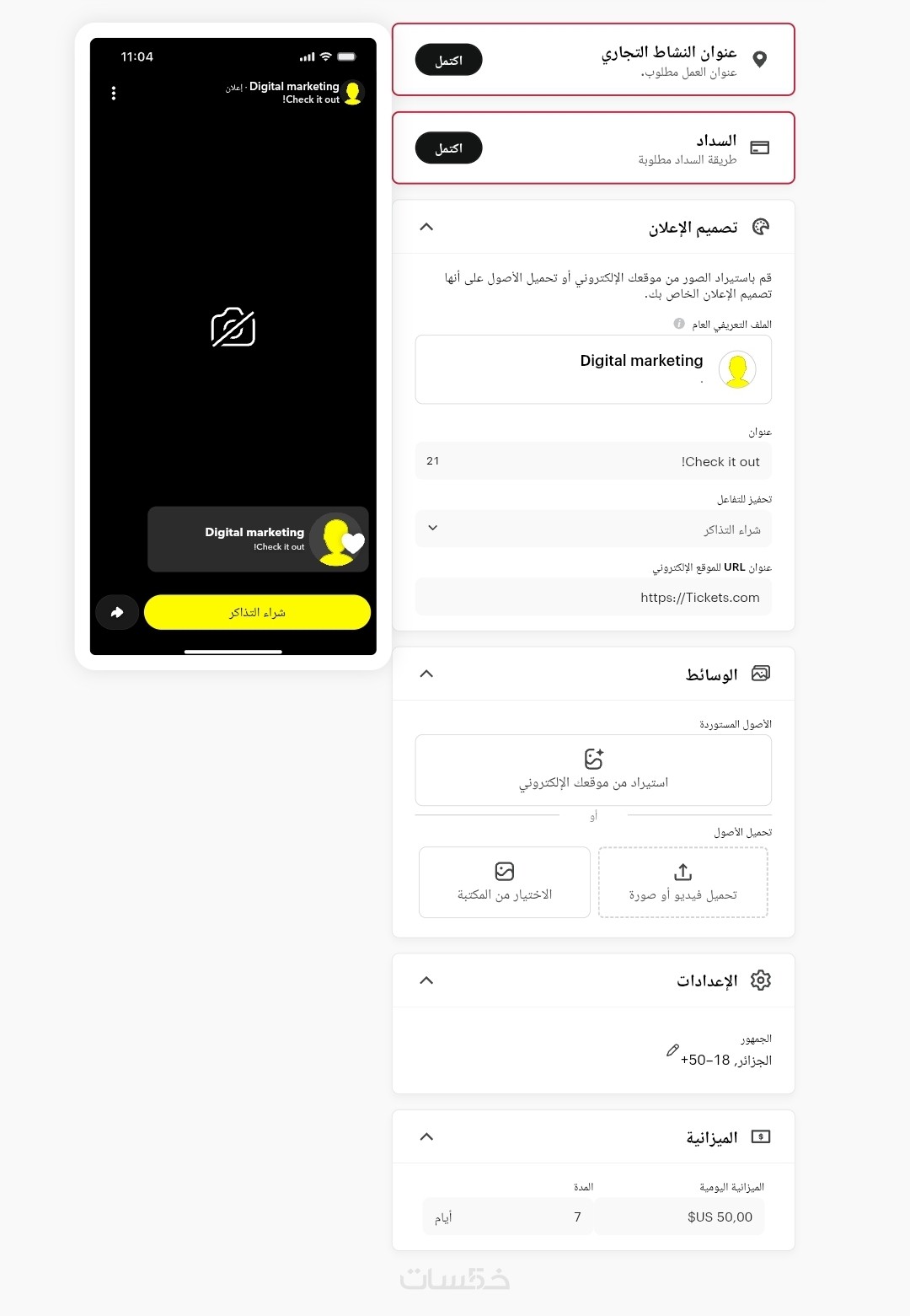Import assets from your website
Screen dimensions: 910x1316
[593, 770]
